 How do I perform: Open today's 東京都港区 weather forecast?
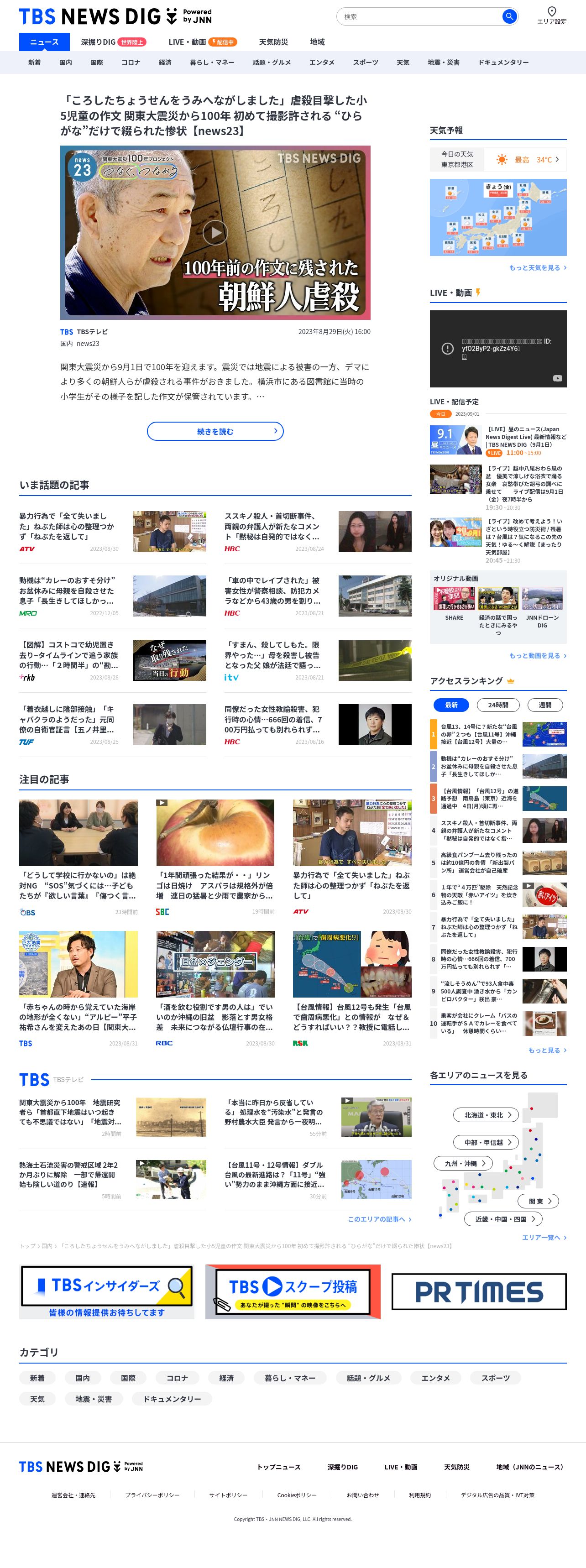498,159
